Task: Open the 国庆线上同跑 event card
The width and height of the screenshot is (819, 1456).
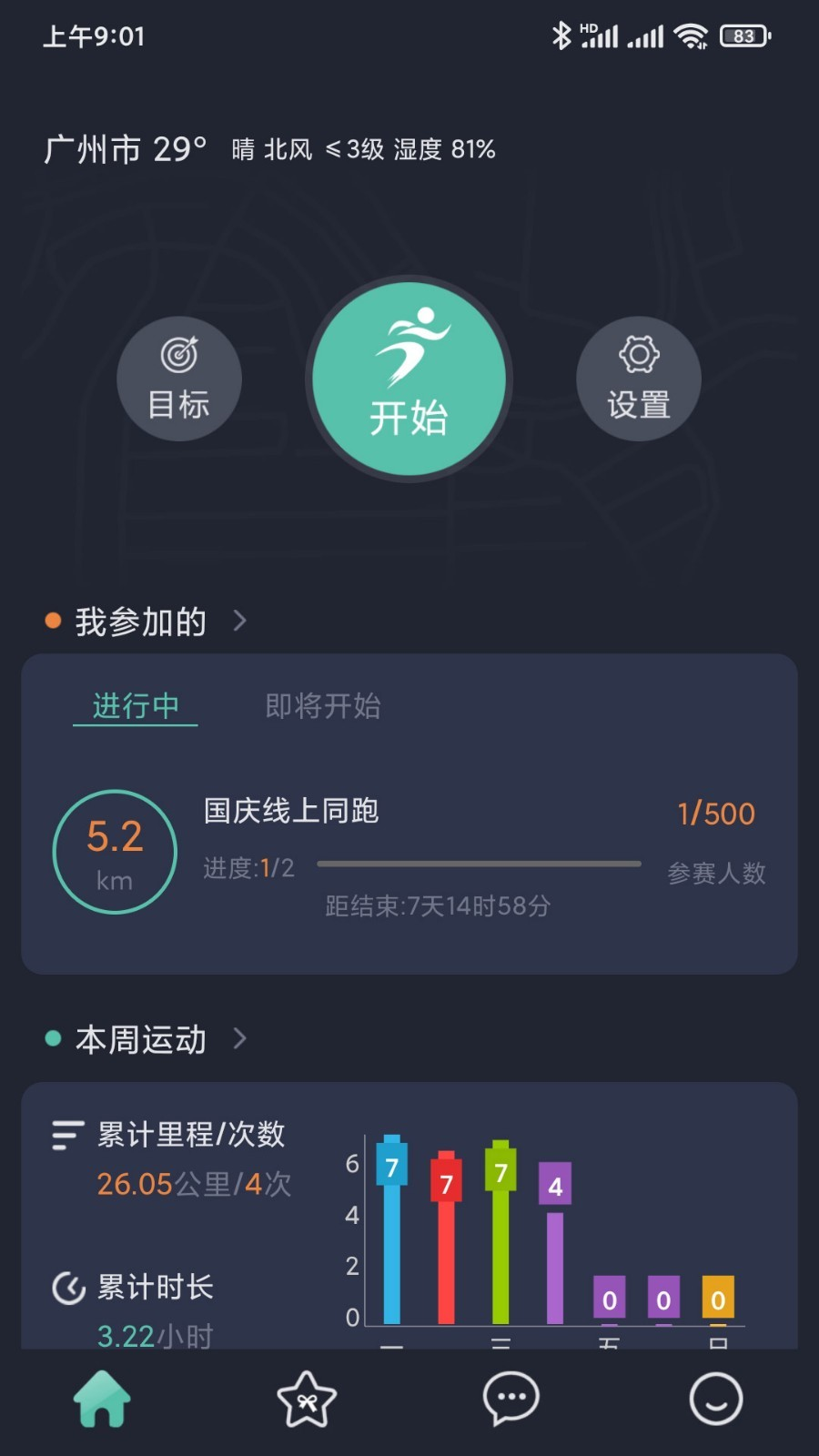Action: tap(293, 811)
